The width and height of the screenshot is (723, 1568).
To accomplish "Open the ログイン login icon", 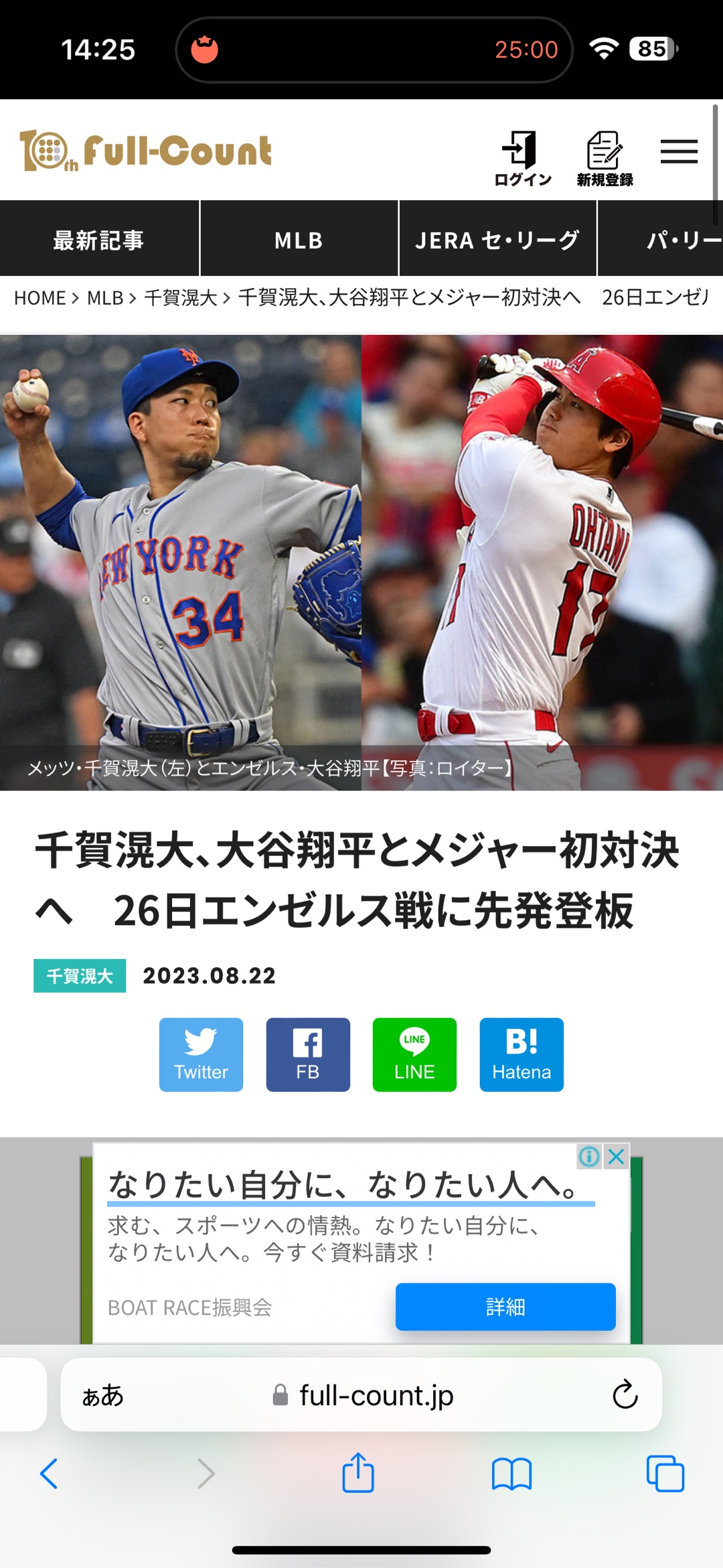I will 522,158.
